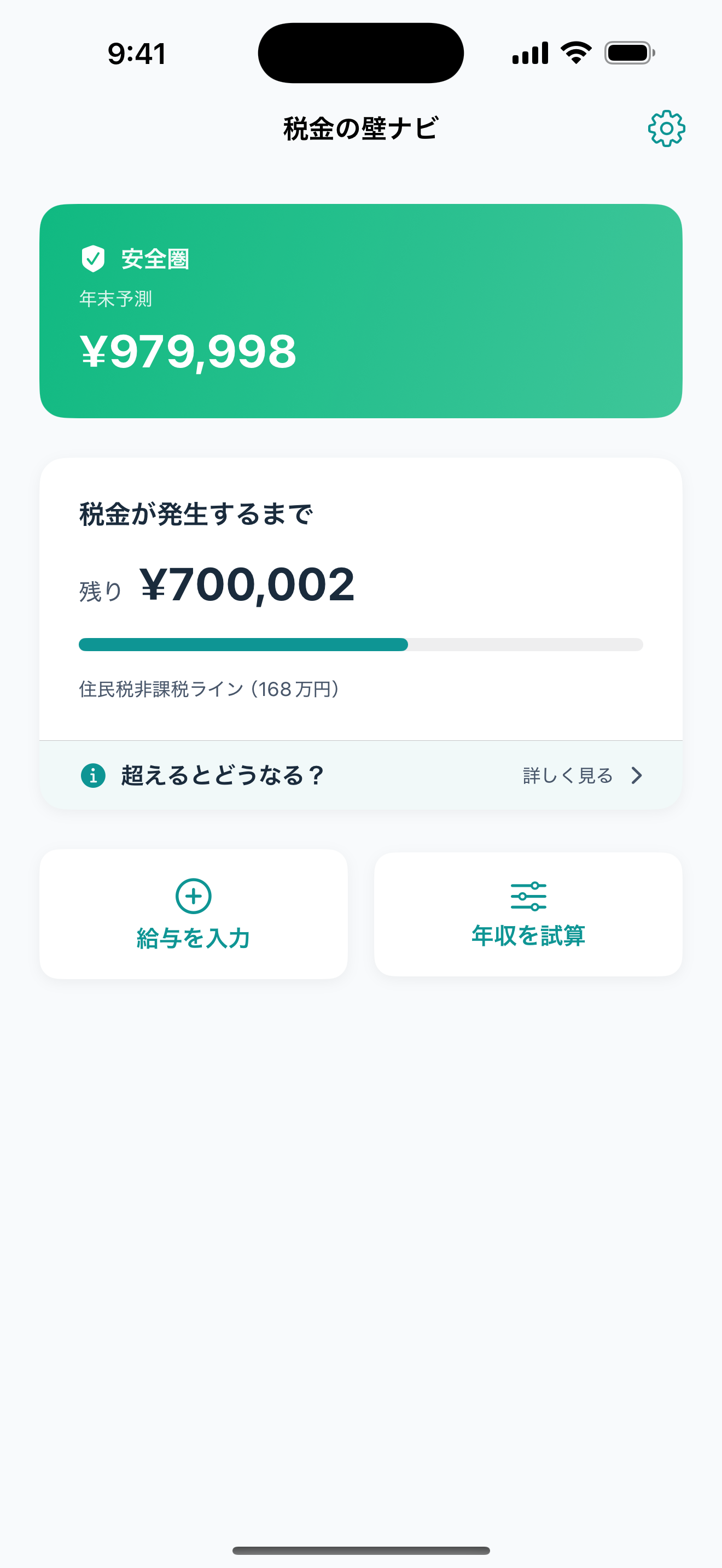Select the plus icon above 給与を入力
This screenshot has height=1568, width=722.
(x=193, y=896)
